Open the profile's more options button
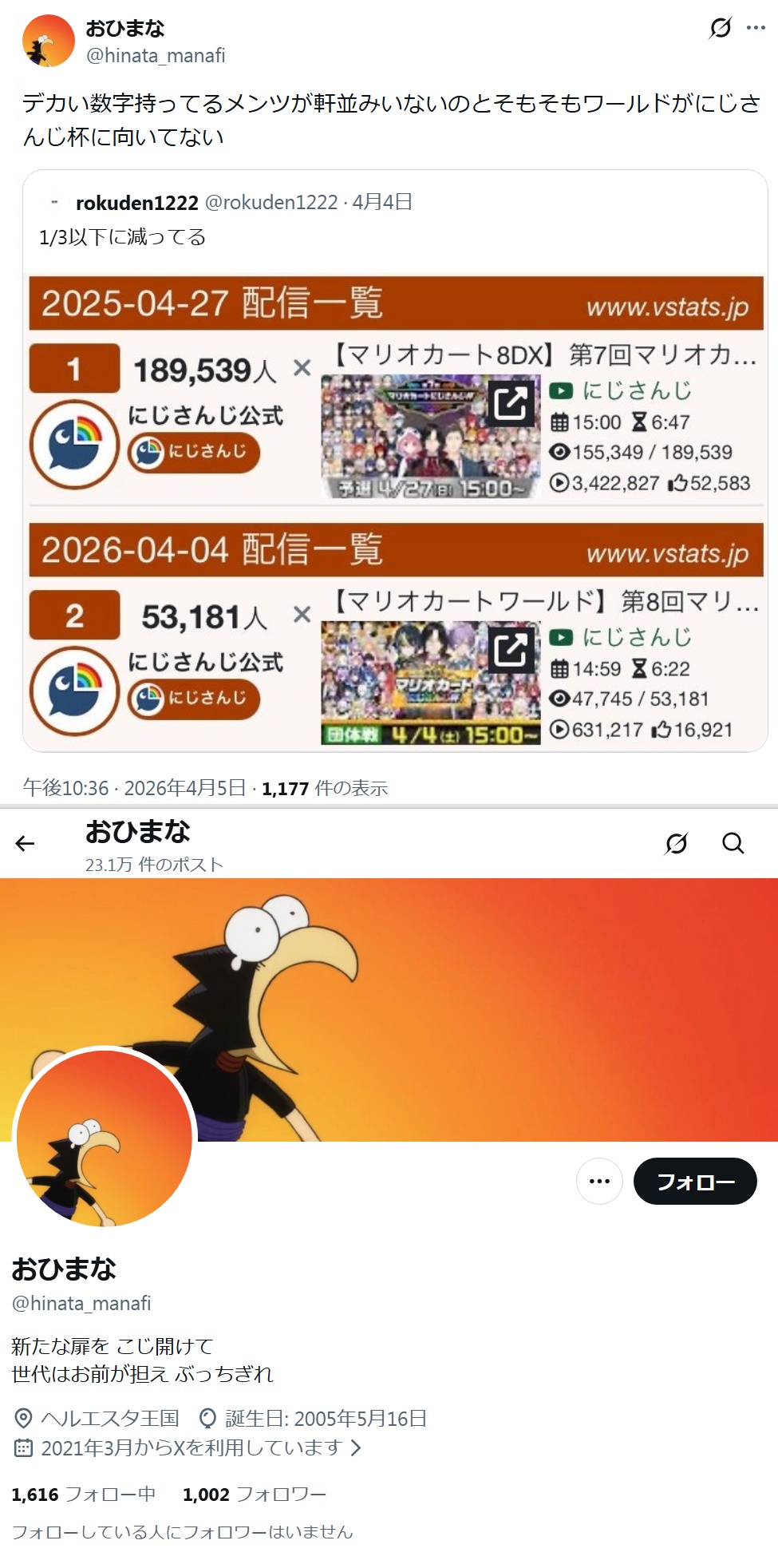 [599, 1181]
